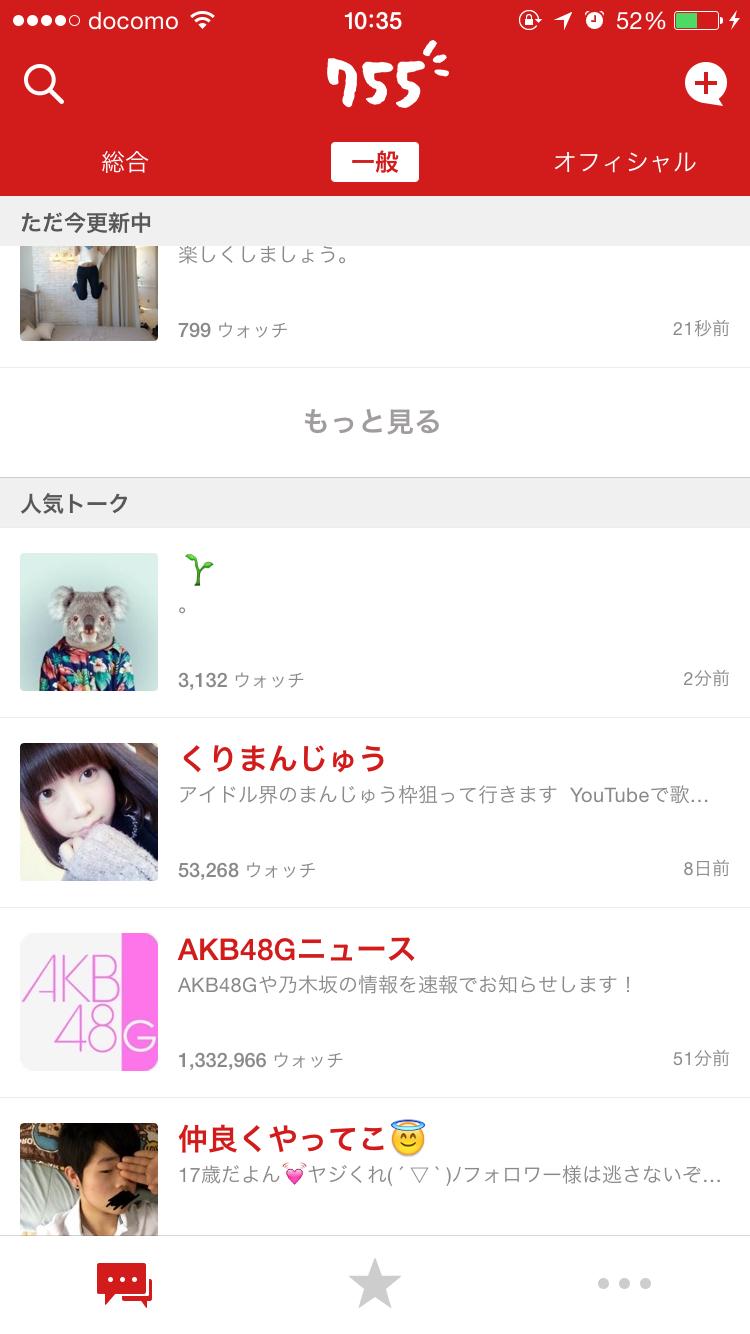
Task: Open the 仲良くやってこ talk
Action: click(375, 1167)
